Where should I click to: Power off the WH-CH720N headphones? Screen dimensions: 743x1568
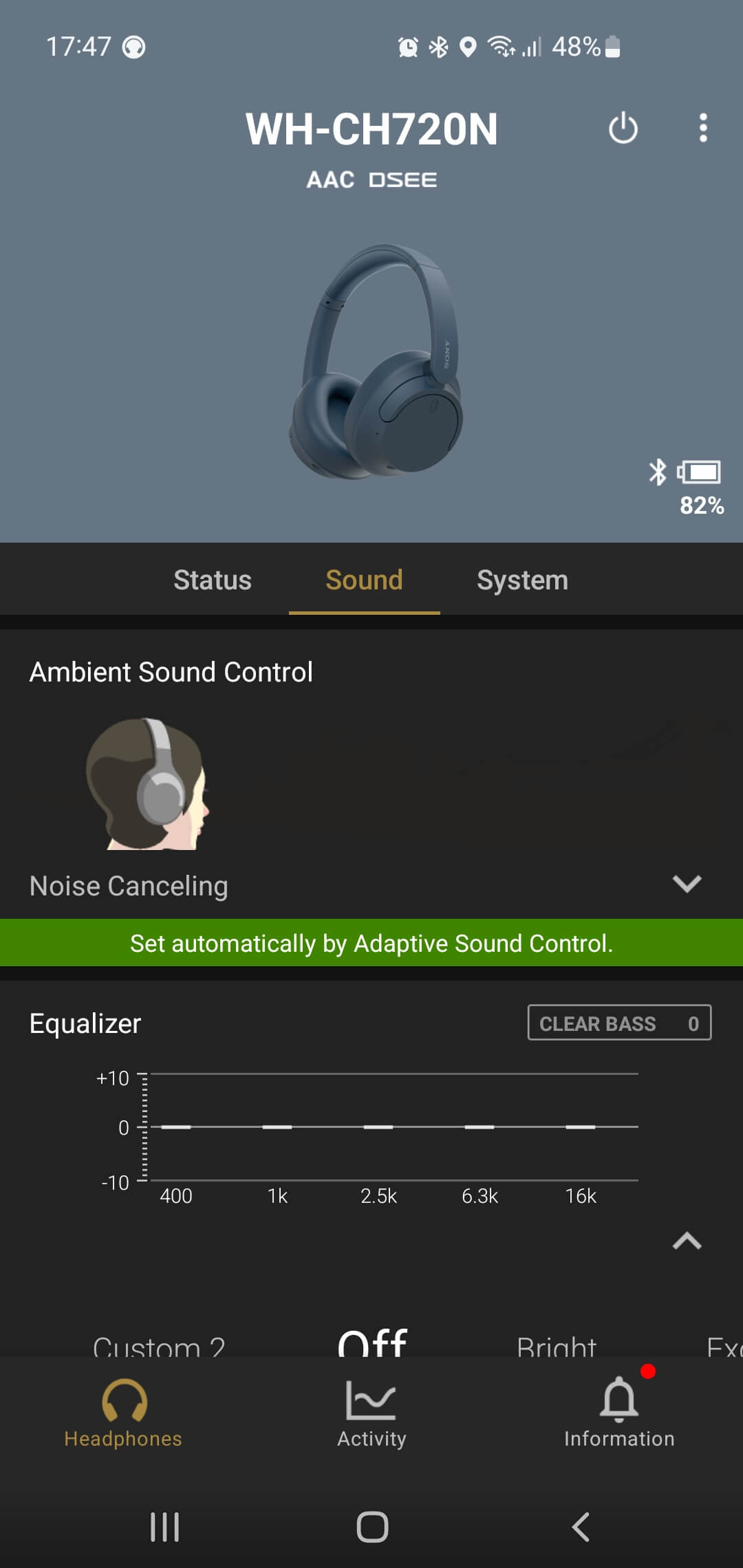(623, 128)
